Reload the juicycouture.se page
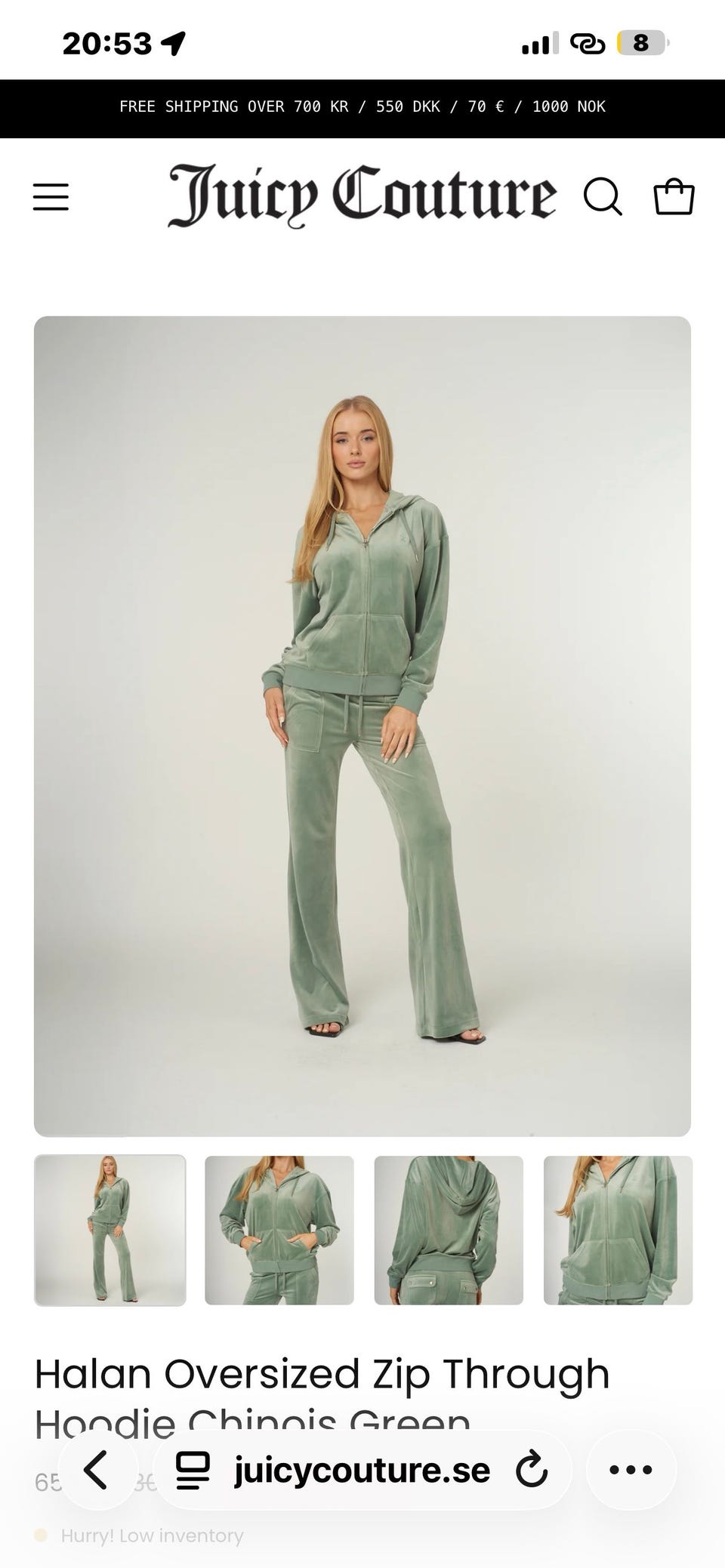Screen dimensions: 725x1568 click(x=532, y=1470)
